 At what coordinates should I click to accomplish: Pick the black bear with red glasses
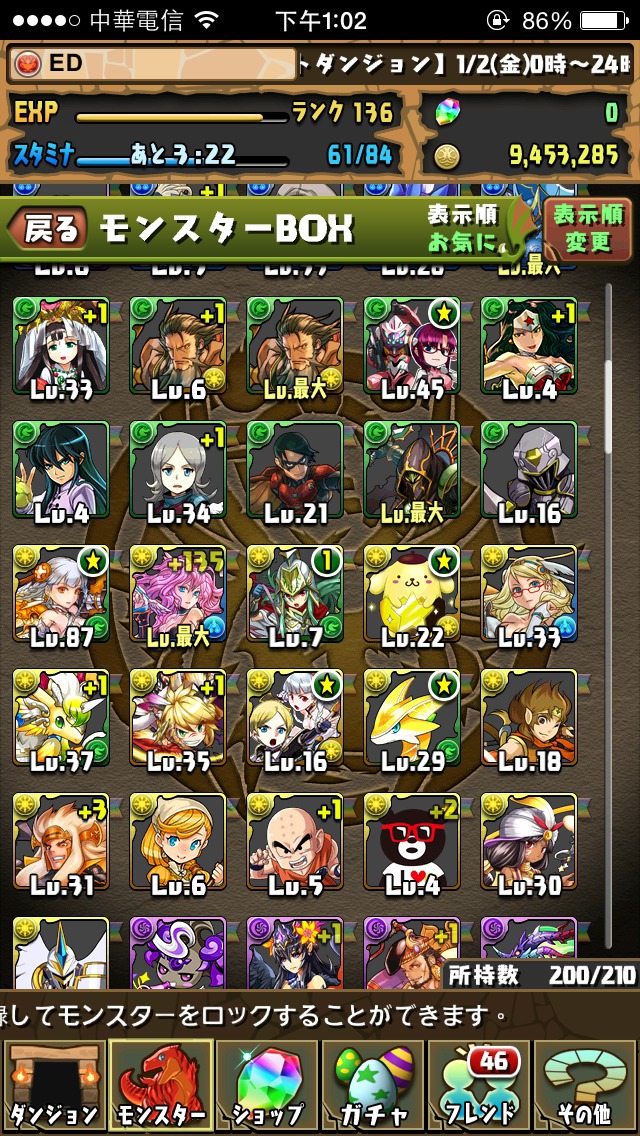pyautogui.click(x=412, y=842)
